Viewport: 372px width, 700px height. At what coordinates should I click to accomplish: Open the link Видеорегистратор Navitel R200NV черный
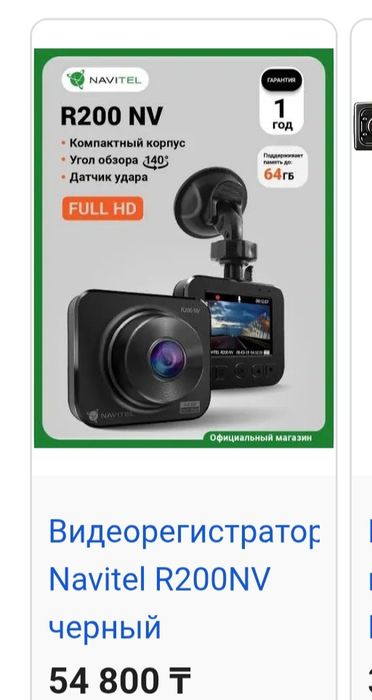tap(184, 579)
